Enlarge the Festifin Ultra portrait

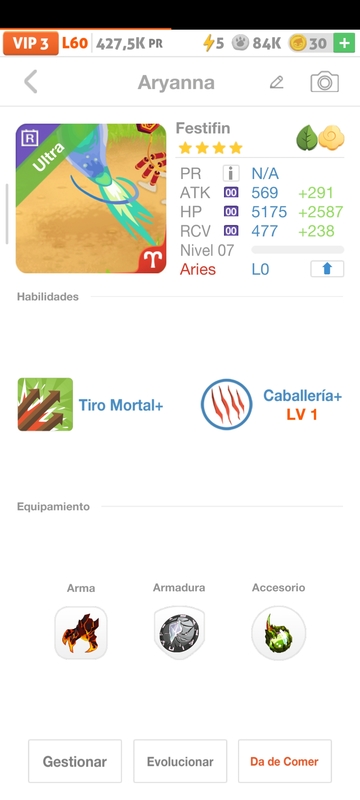91,198
